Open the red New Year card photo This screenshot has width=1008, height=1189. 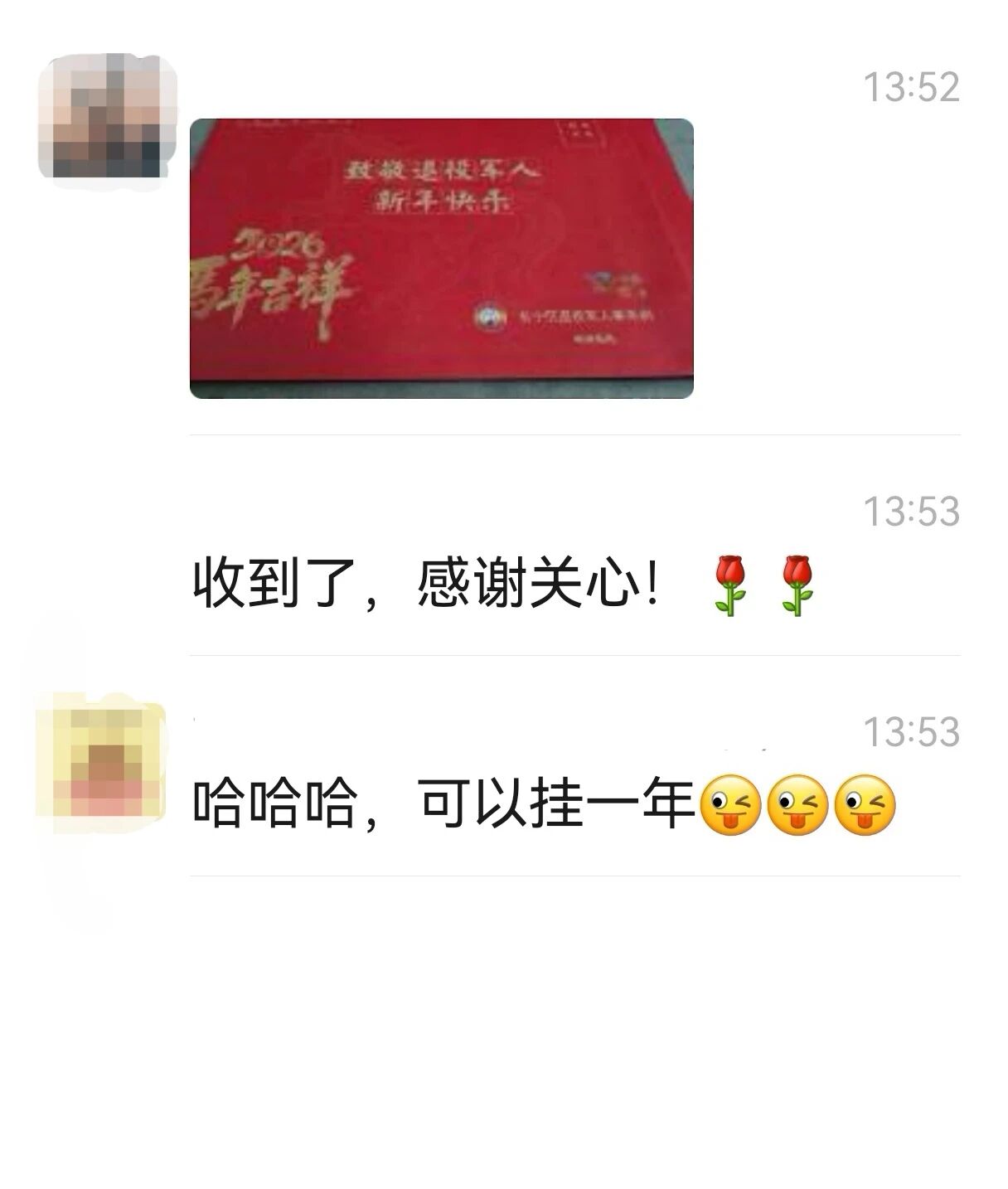(441, 259)
